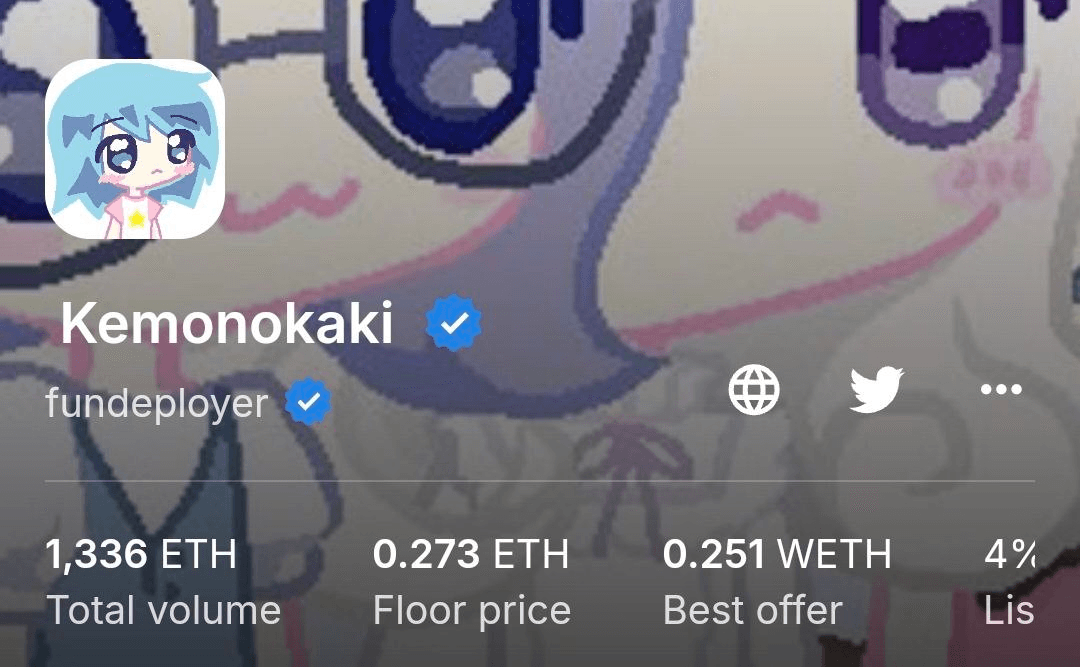Open the collection's Twitter page

(876, 390)
